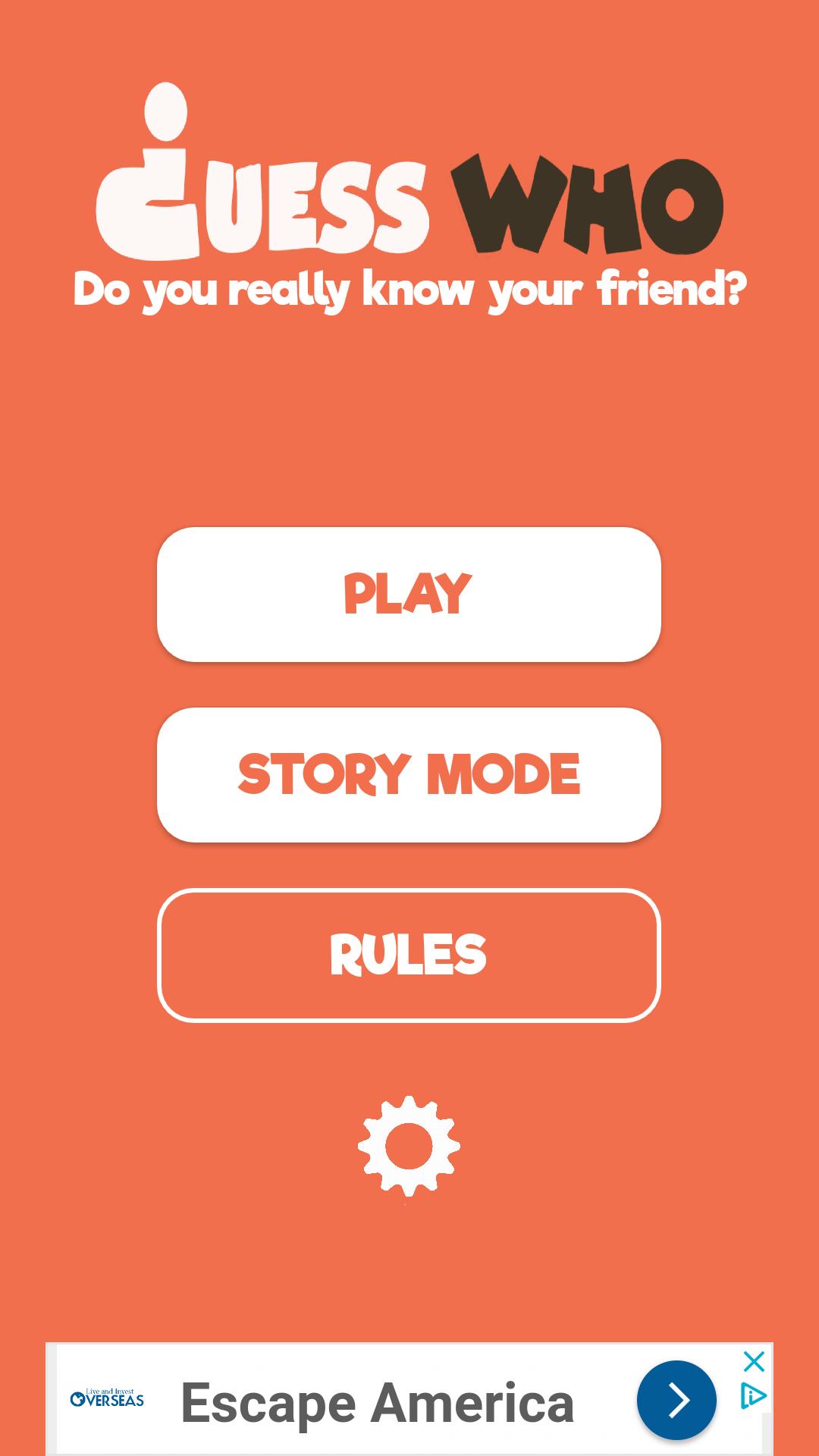Tap the Escape America ad arrow

tap(676, 1400)
